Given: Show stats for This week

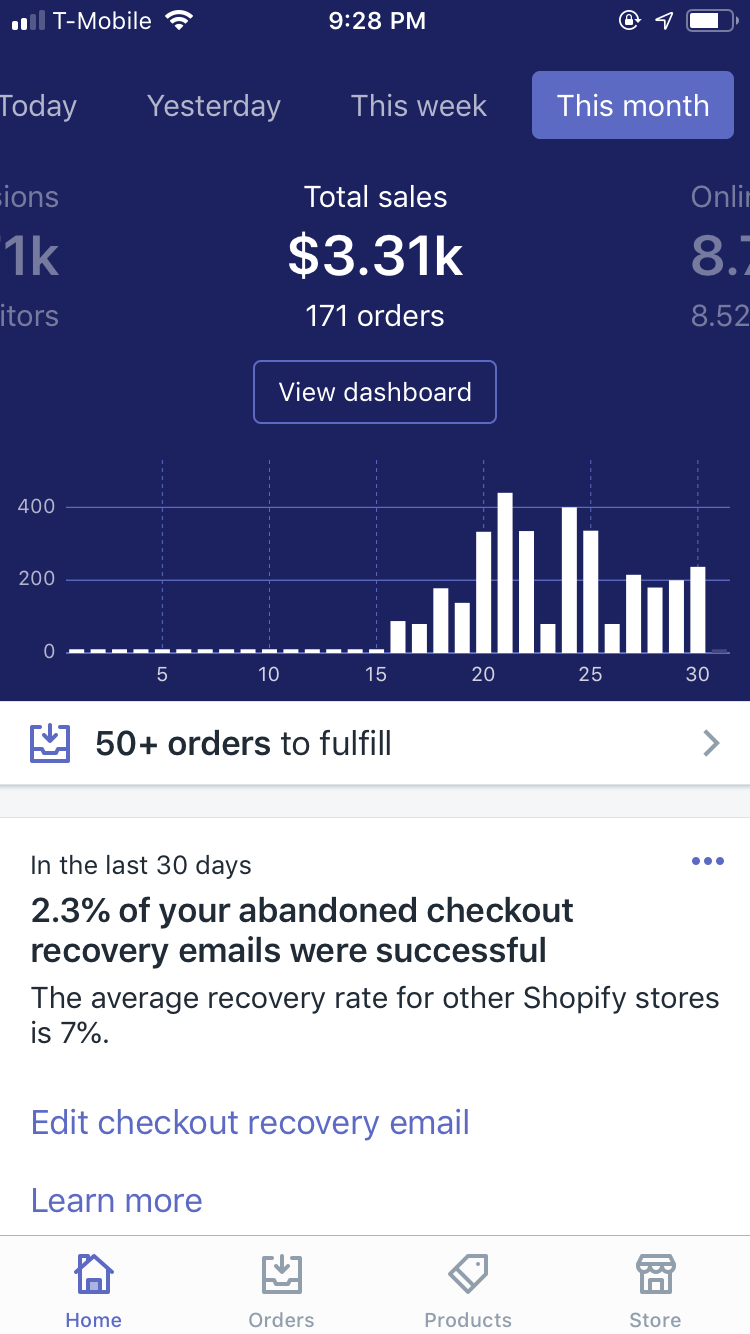Looking at the screenshot, I should pos(419,106).
